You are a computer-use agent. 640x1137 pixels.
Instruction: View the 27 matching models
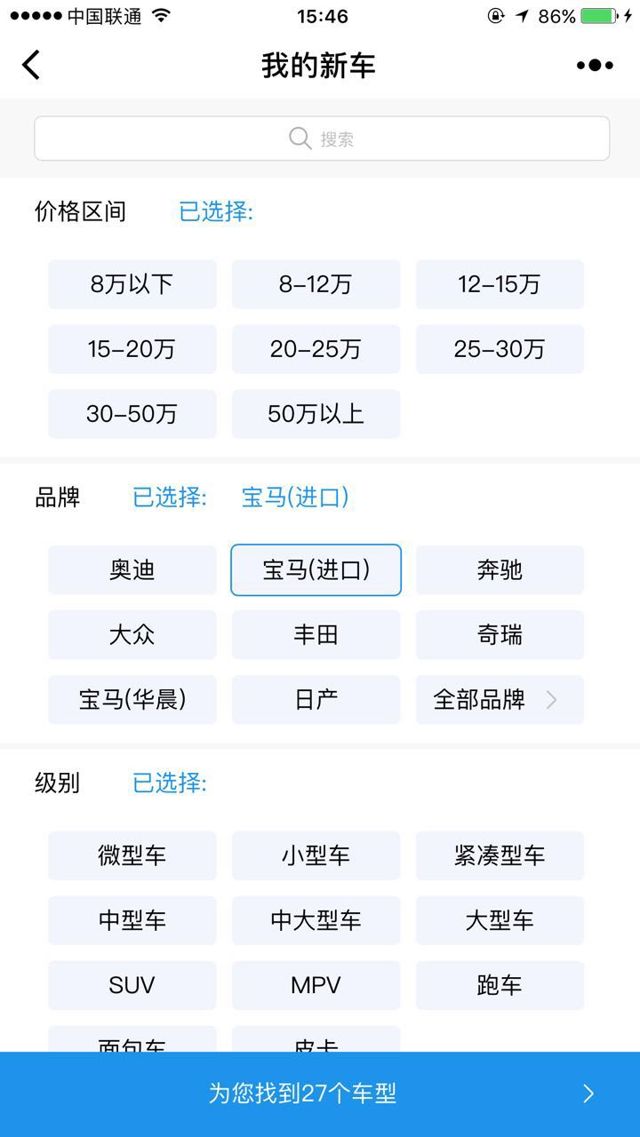pyautogui.click(x=320, y=1094)
